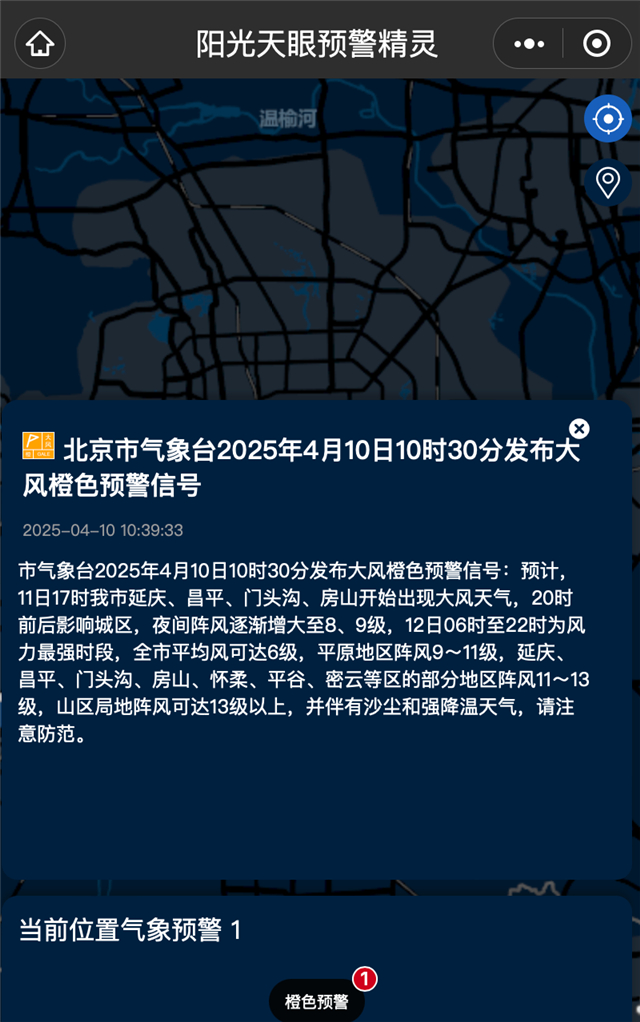Select the 橙色预警 chip
This screenshot has height=1022, width=640.
click(317, 1001)
